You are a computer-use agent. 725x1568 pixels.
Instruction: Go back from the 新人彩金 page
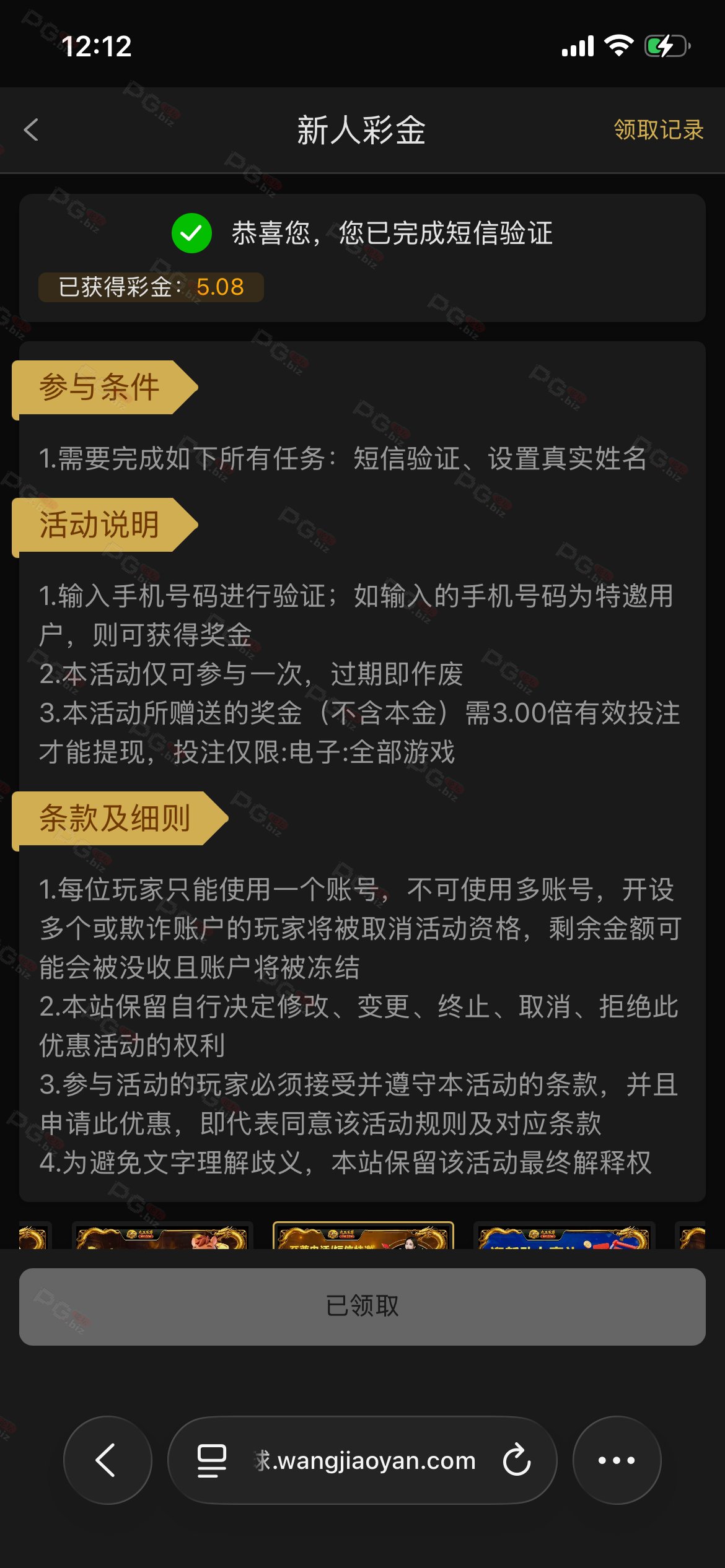click(31, 130)
